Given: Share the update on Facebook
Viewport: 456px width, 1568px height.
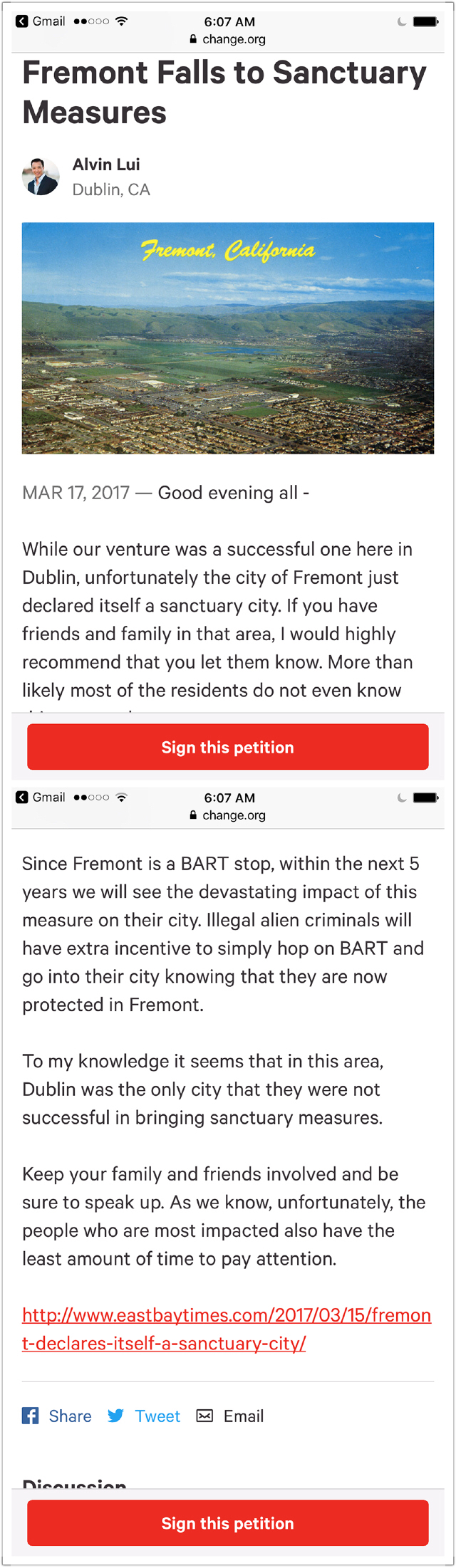Looking at the screenshot, I should (57, 1416).
